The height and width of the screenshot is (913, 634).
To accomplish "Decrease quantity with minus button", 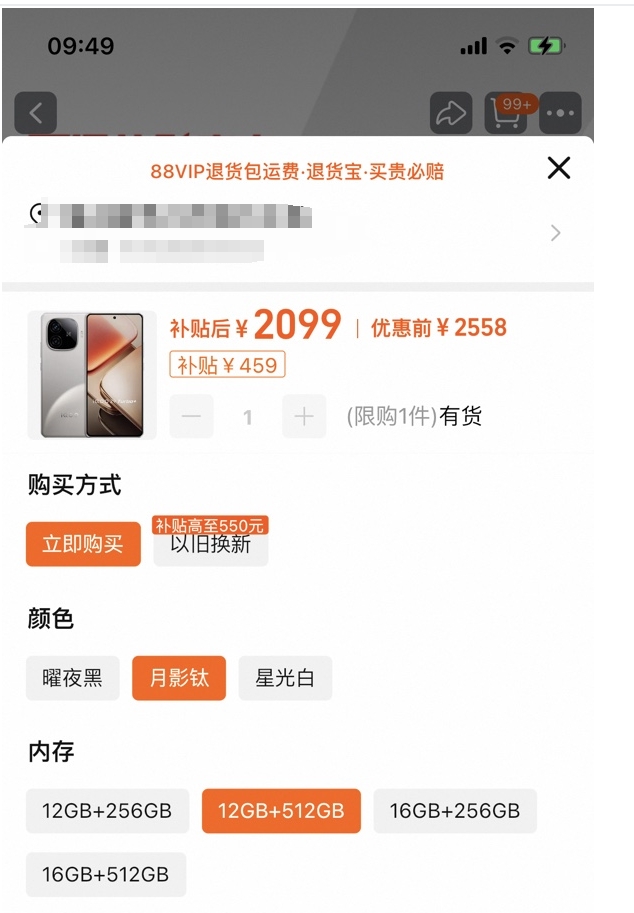I will pyautogui.click(x=191, y=416).
